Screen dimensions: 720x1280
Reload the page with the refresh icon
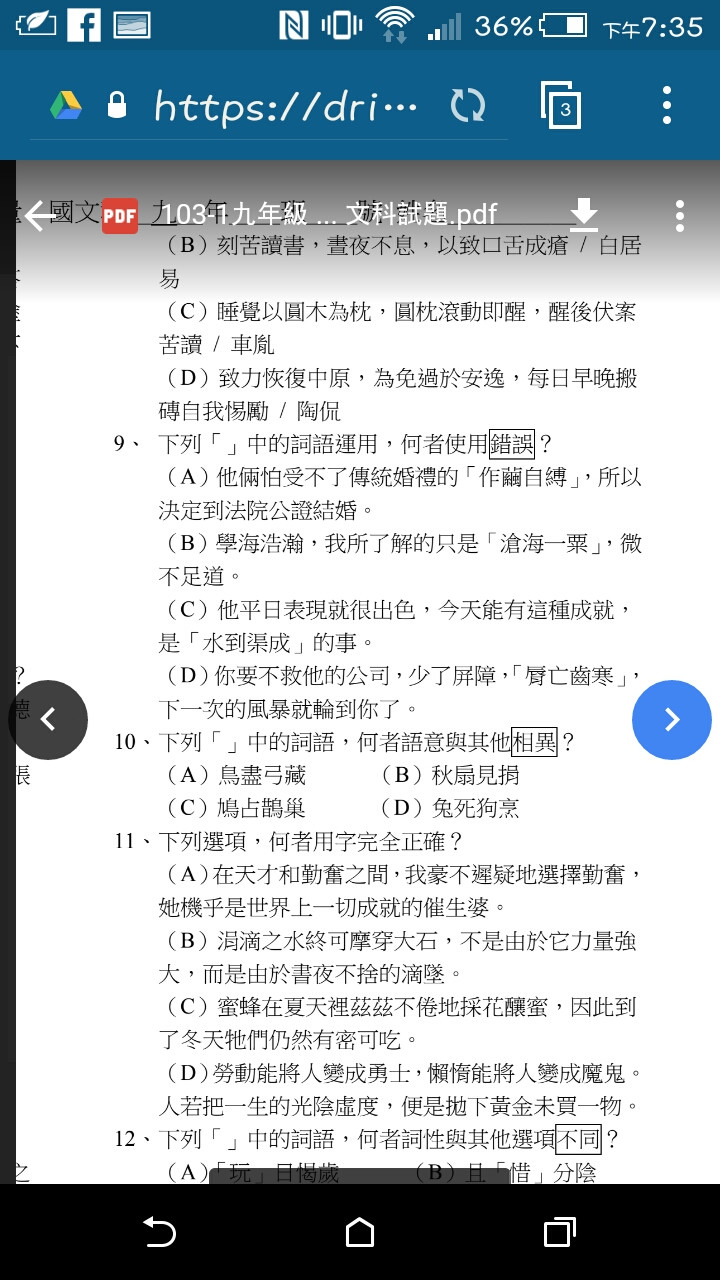pyautogui.click(x=468, y=106)
